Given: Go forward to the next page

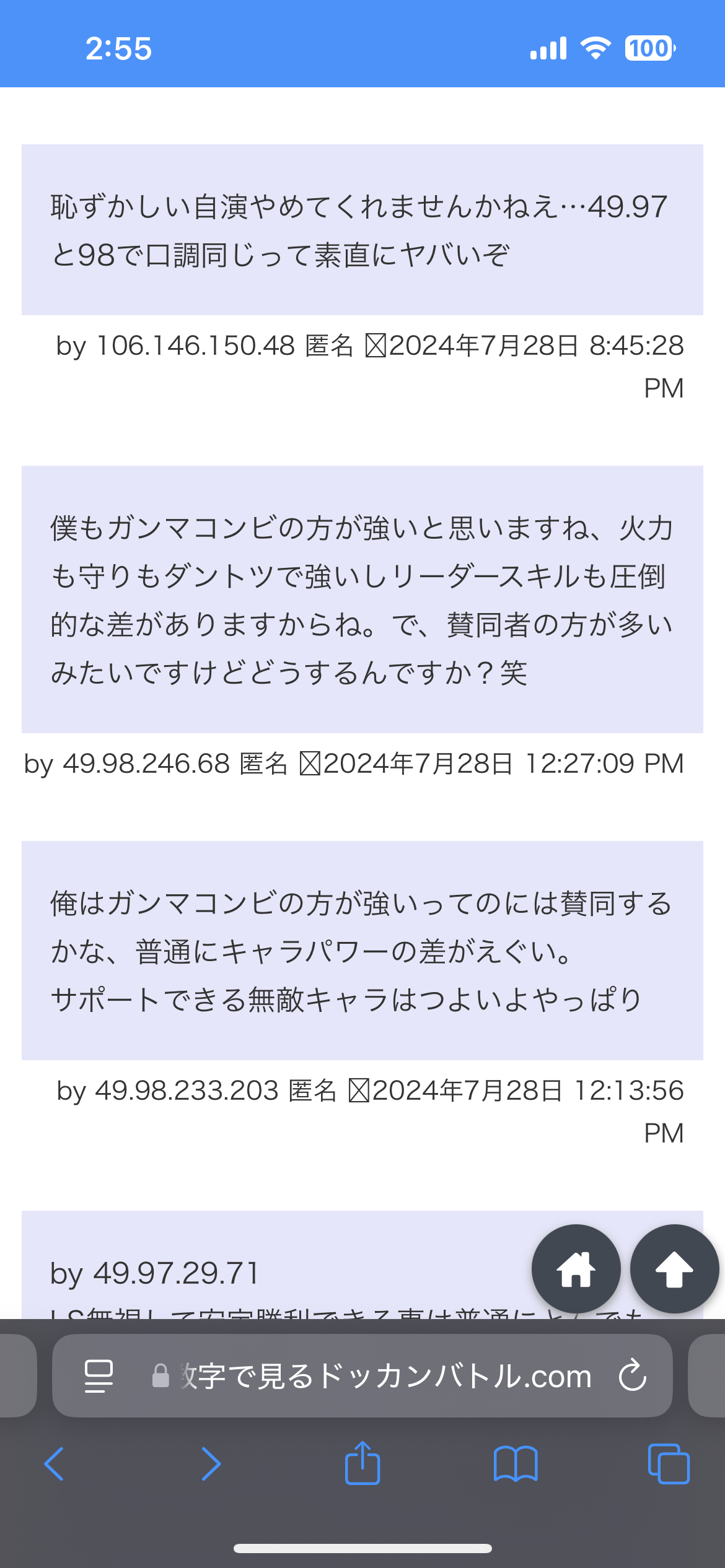Looking at the screenshot, I should [x=211, y=1464].
